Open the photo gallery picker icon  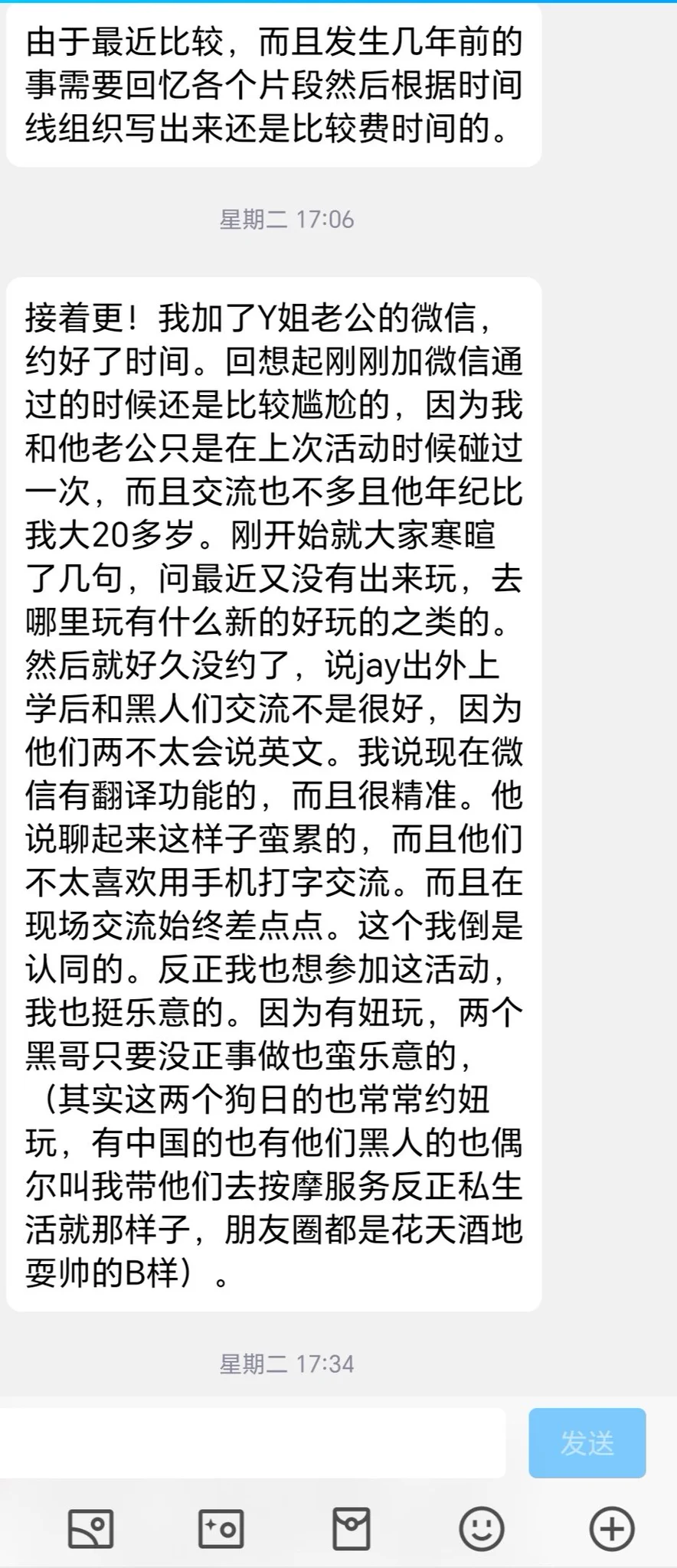coord(91,1529)
